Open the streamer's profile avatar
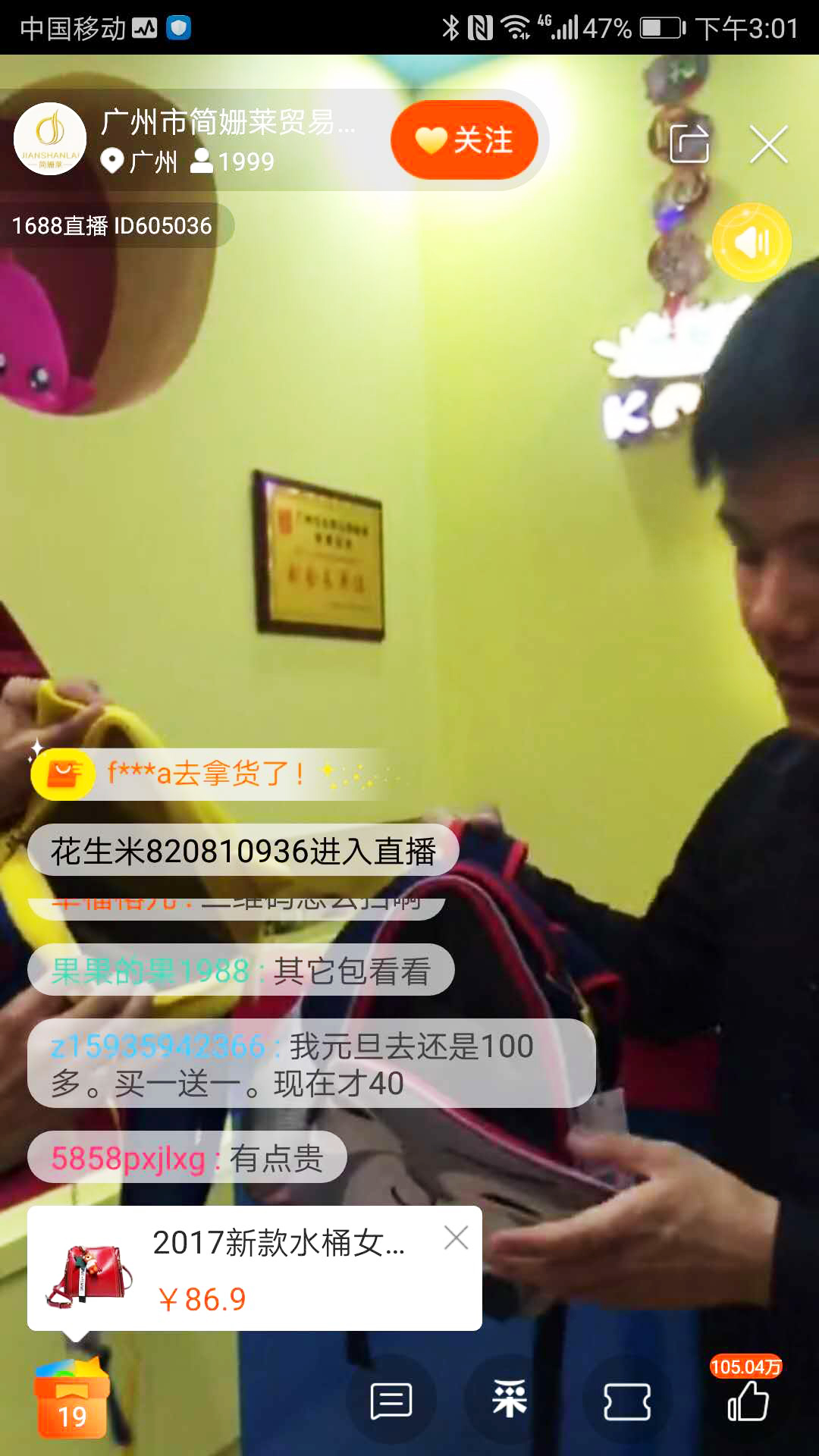Viewport: 819px width, 1456px height. 50,140
